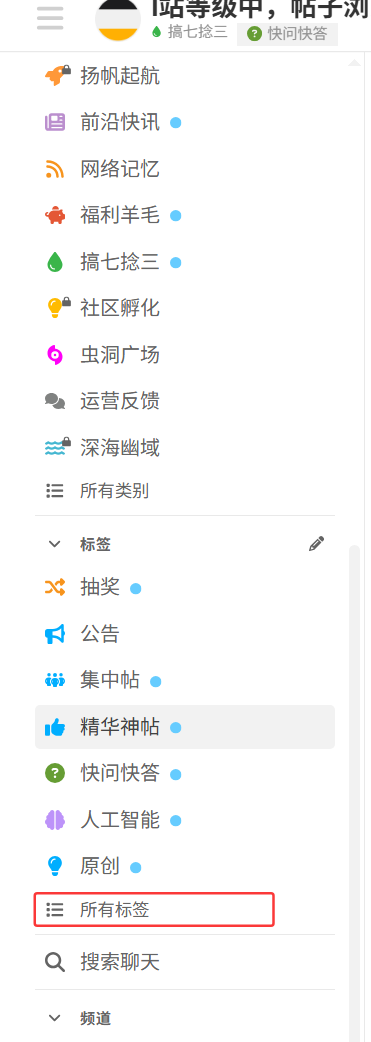View 所有类别 list
This screenshot has width=371, height=1042.
point(185,491)
